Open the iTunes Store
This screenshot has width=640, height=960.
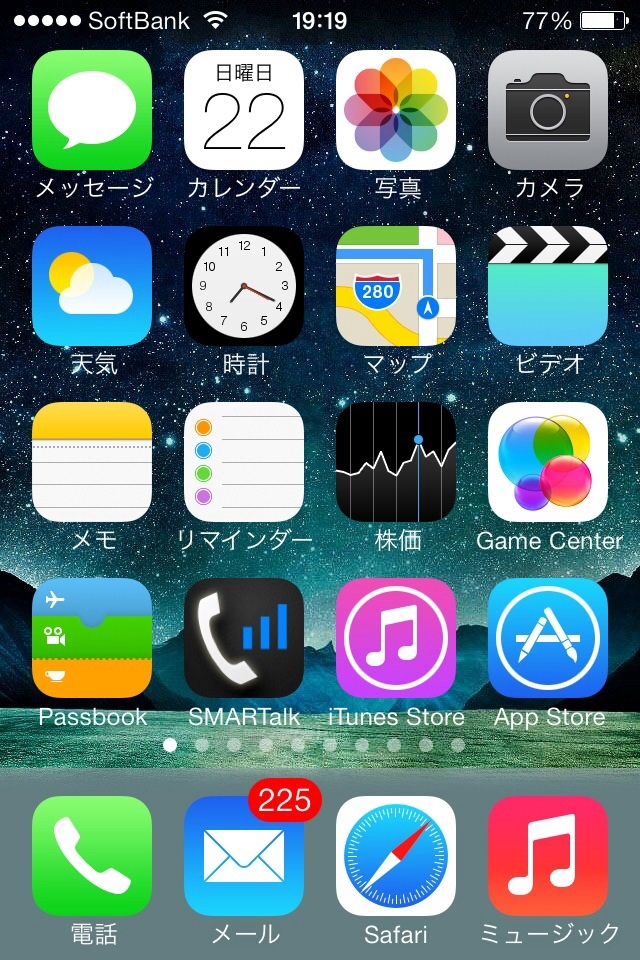396,638
